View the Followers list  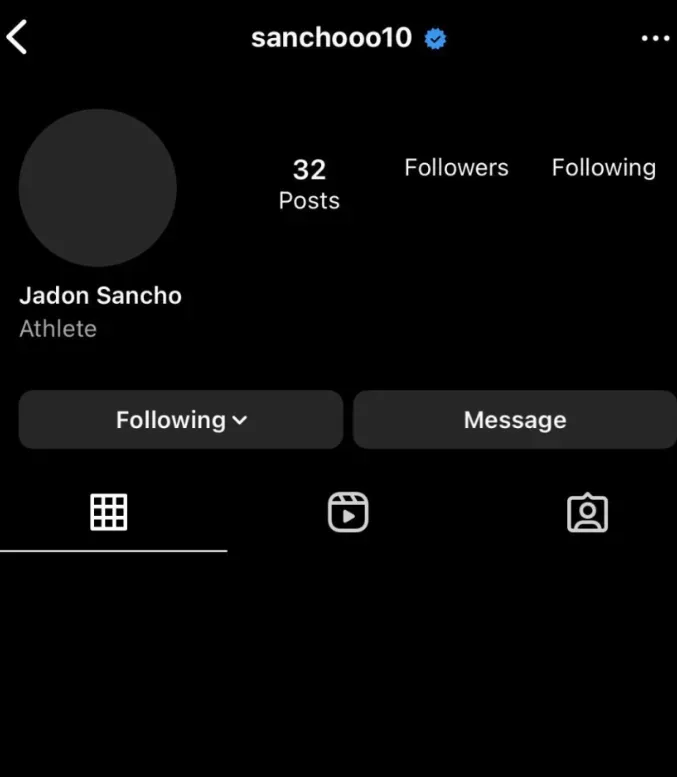coord(456,168)
